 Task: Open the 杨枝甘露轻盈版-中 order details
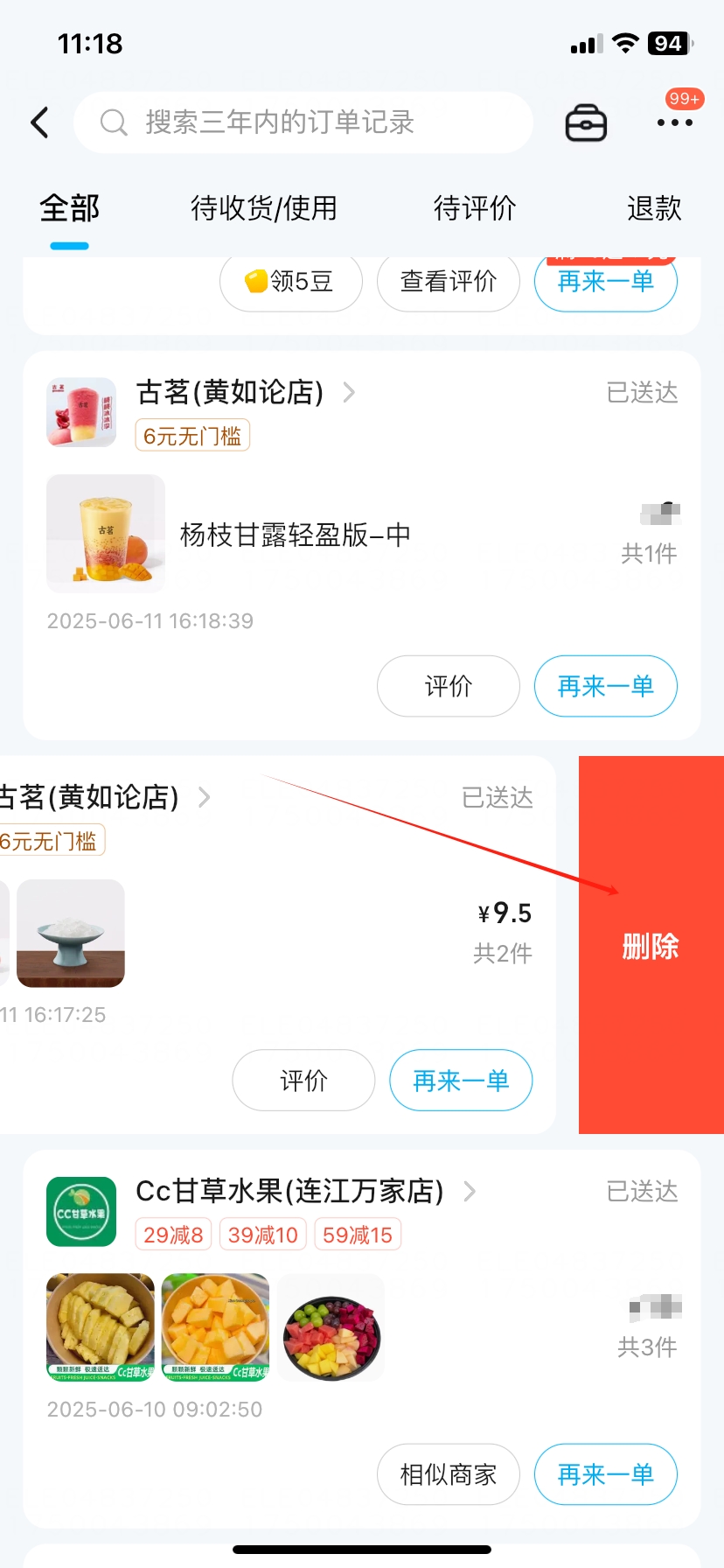click(x=296, y=535)
